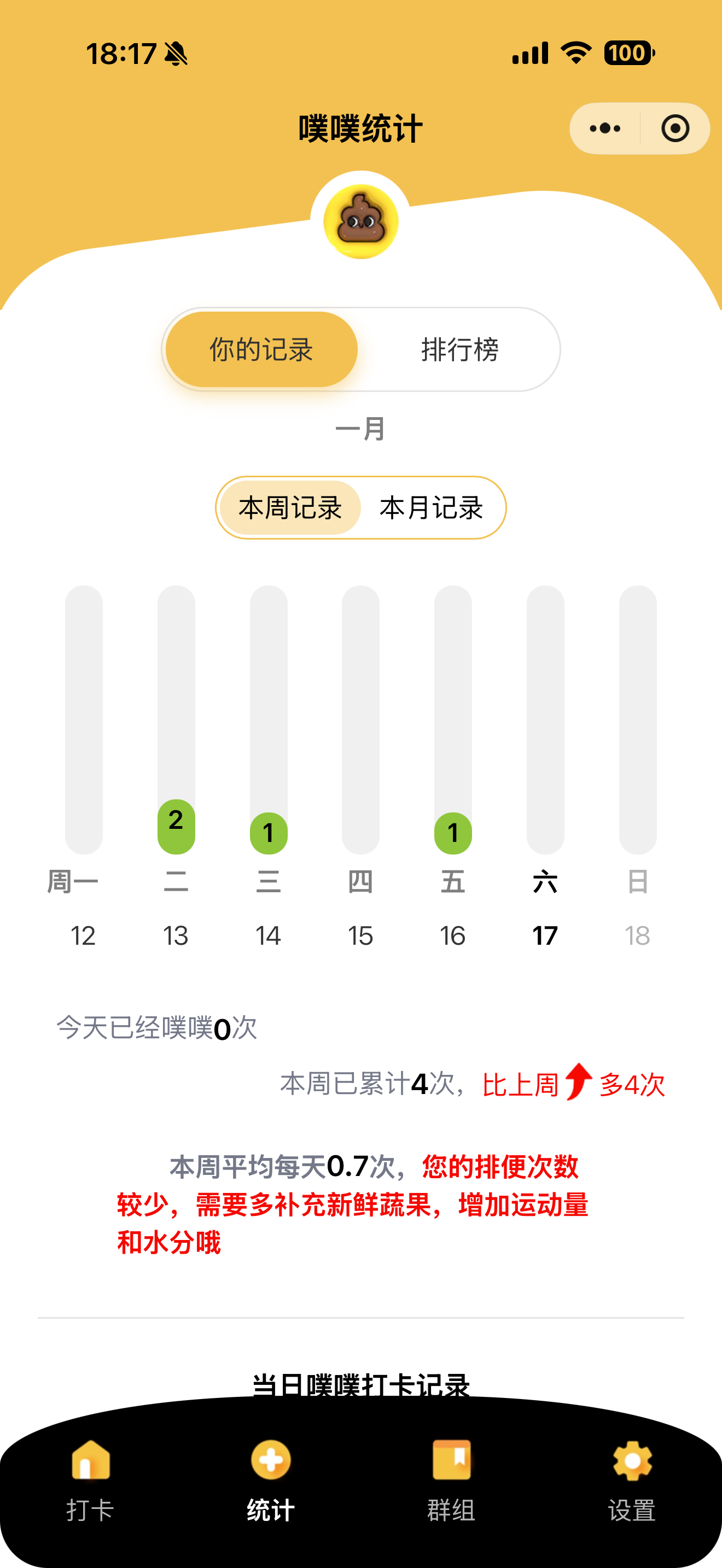Click the Wi-Fi status icon
The image size is (722, 1568).
click(x=575, y=52)
